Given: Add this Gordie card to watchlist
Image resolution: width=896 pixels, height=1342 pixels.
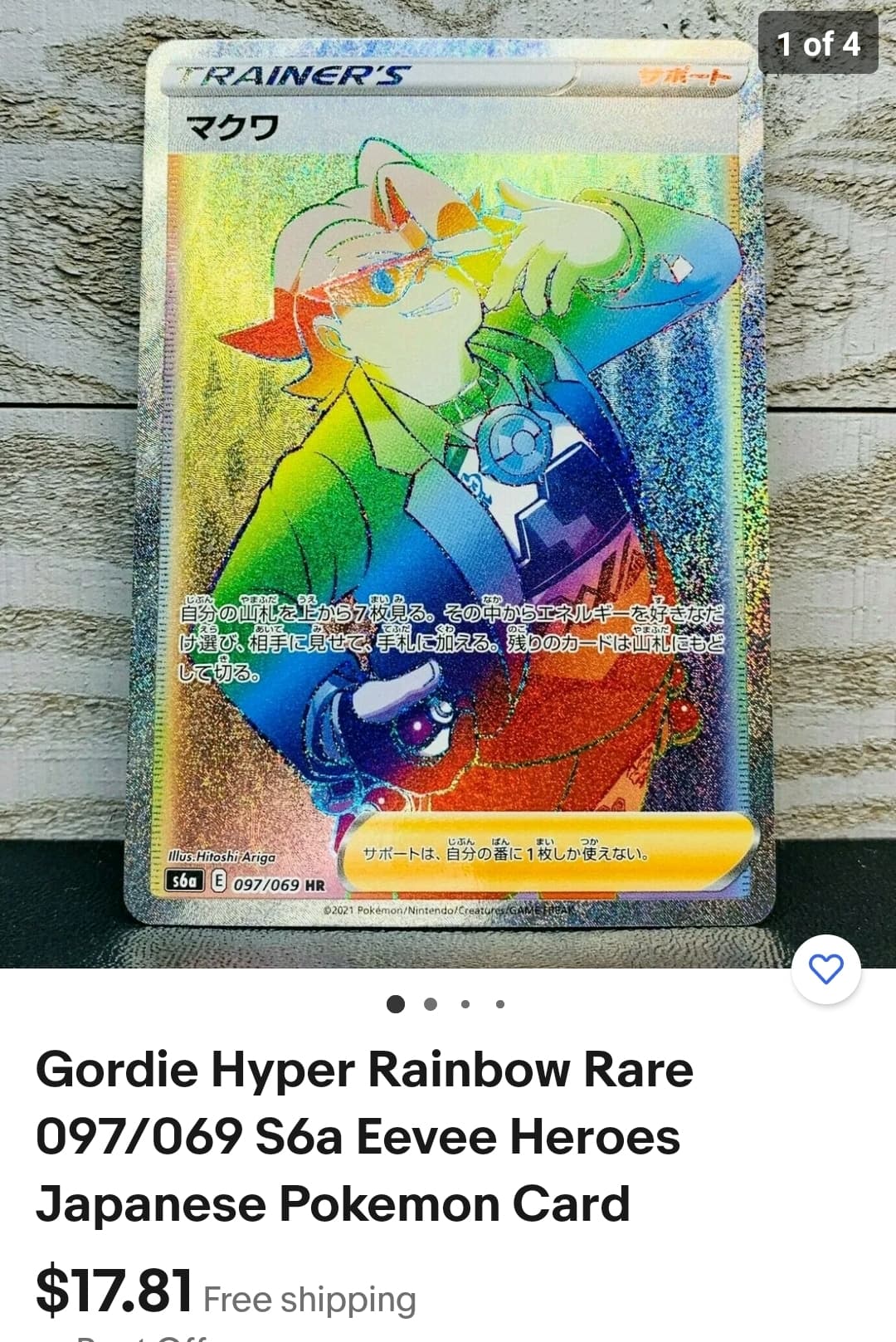Looking at the screenshot, I should click(x=825, y=969).
